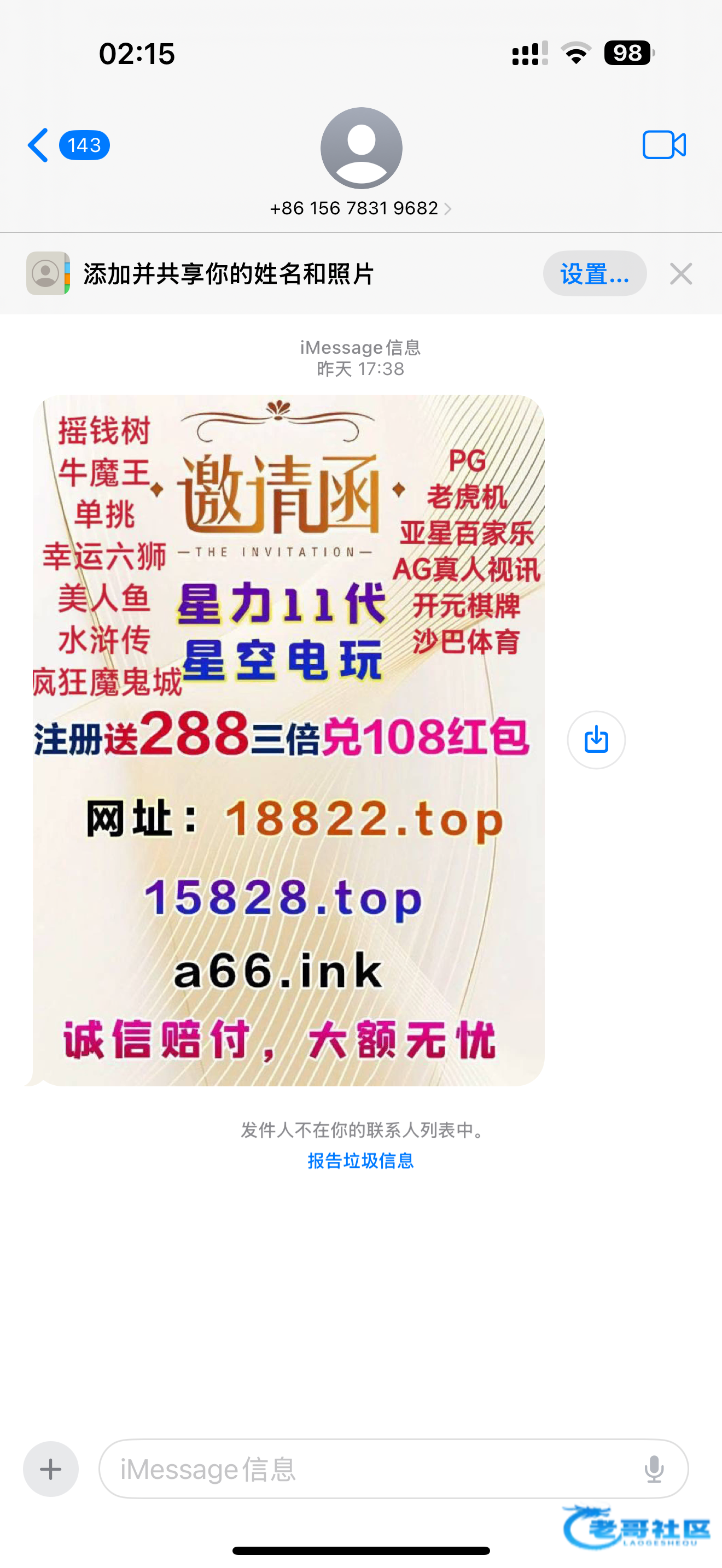The image size is (722, 1568).
Task: Tap the 设置... button
Action: click(x=595, y=273)
